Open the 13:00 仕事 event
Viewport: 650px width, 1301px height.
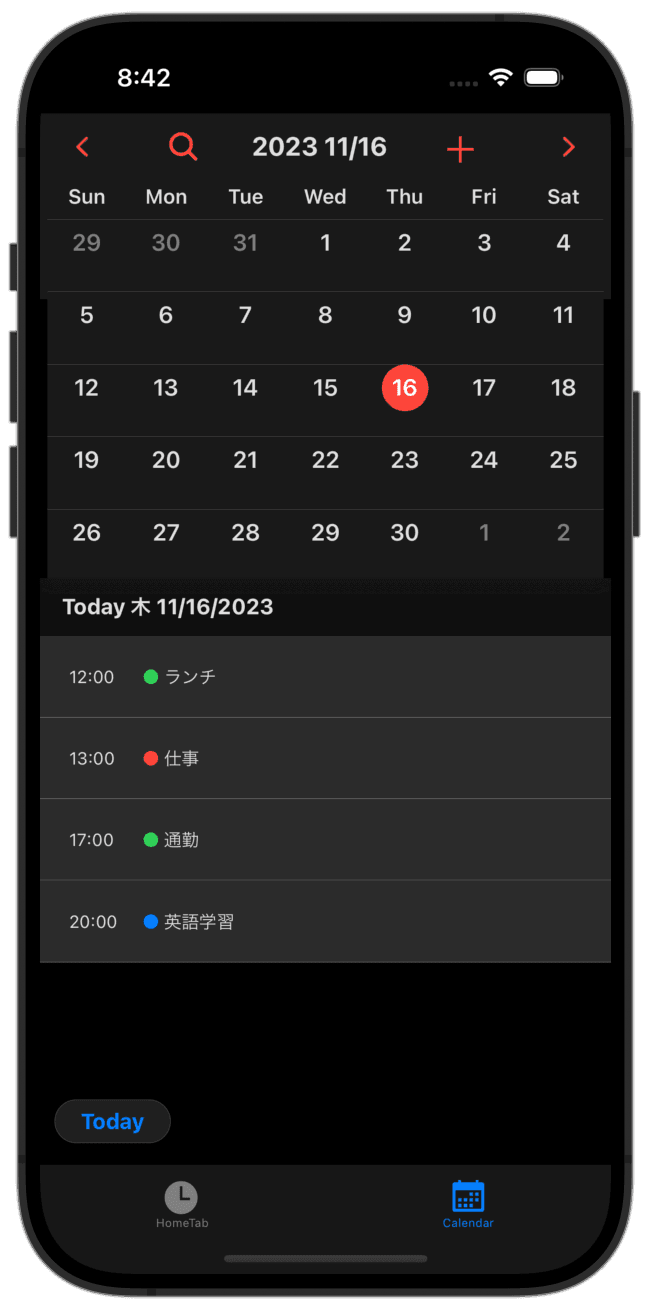325,759
